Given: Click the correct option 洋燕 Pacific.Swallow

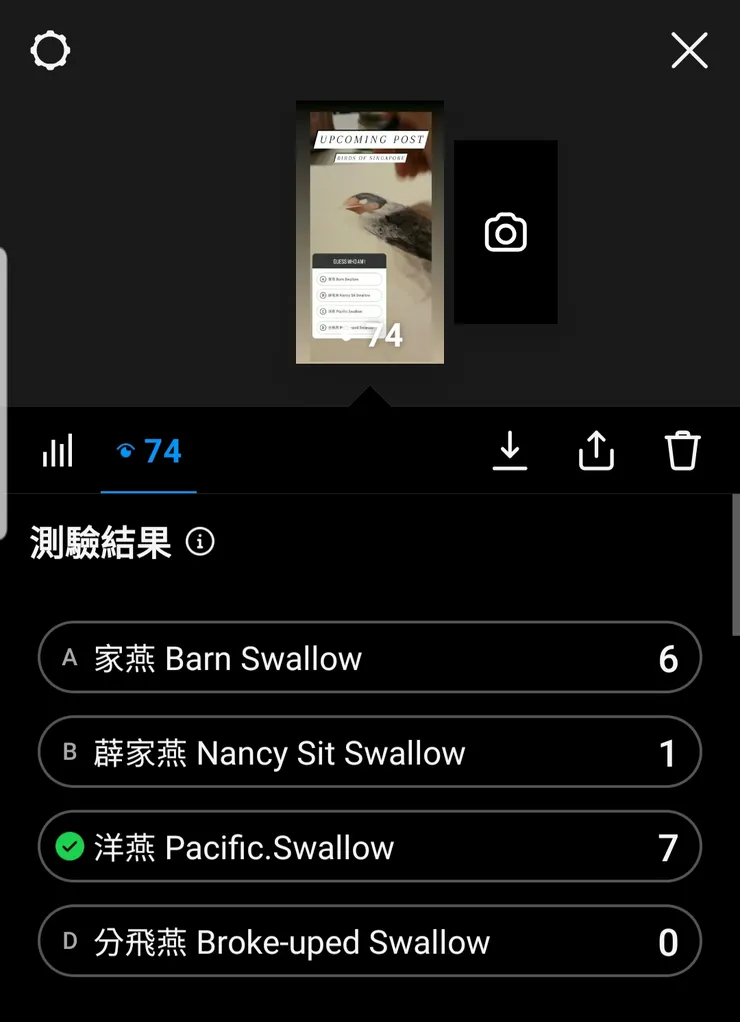Looking at the screenshot, I should click(x=370, y=846).
